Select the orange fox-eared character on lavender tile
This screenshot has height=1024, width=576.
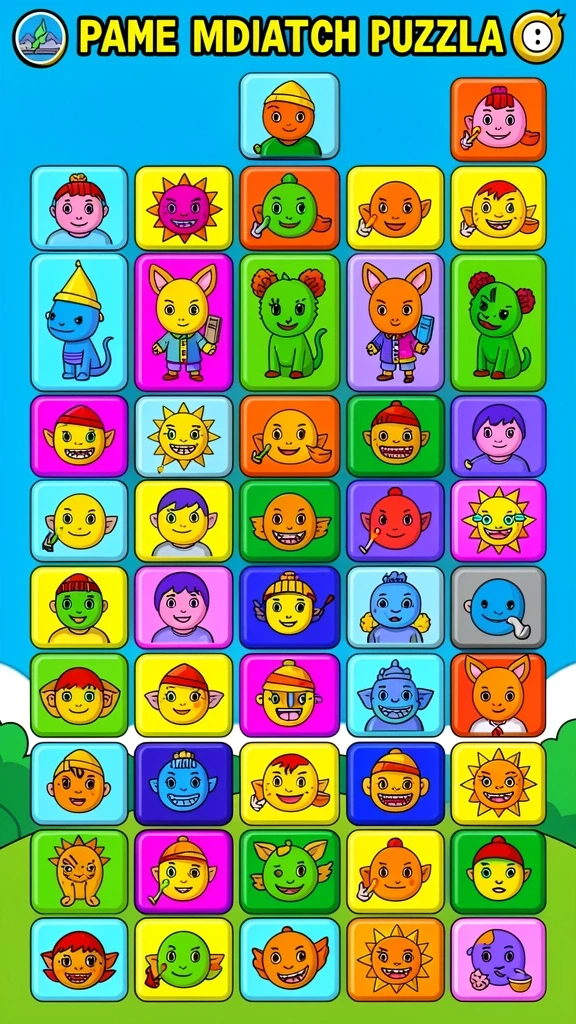coord(396,323)
